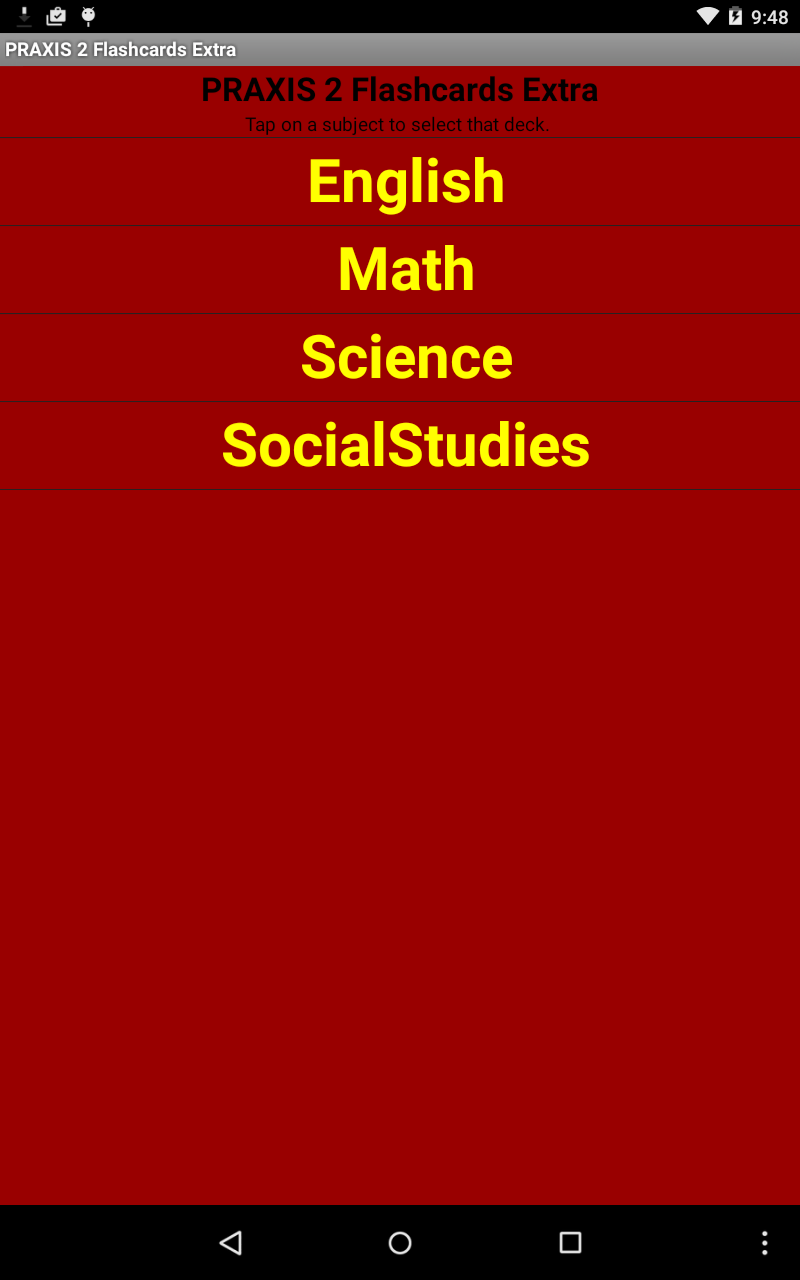Tap the status bar at the top
Image resolution: width=800 pixels, height=1280 pixels.
click(x=400, y=15)
